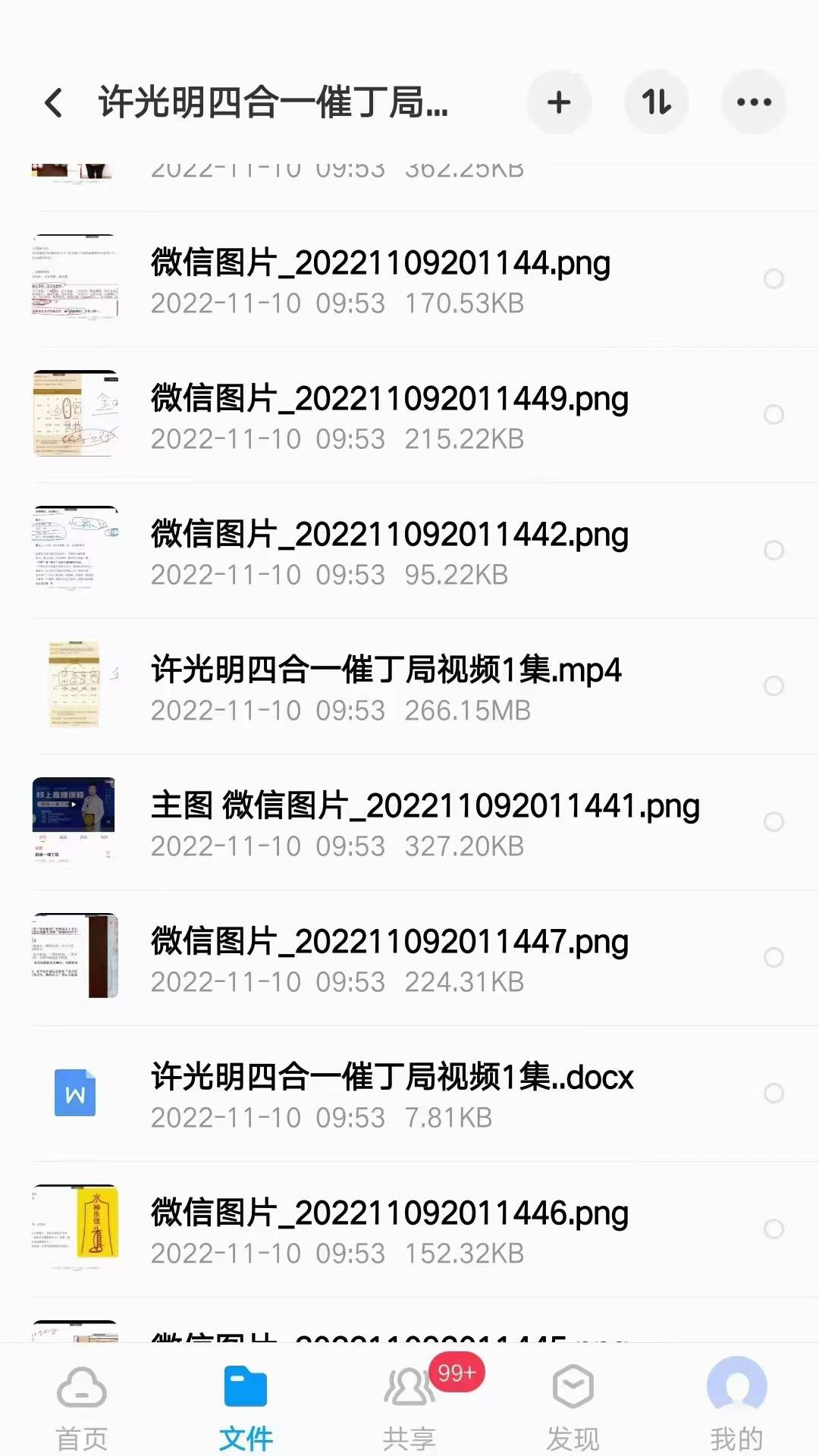The image size is (819, 1456).
Task: Open the 许光明四合一催丁局视频1集..docx document
Action: coord(392,1094)
